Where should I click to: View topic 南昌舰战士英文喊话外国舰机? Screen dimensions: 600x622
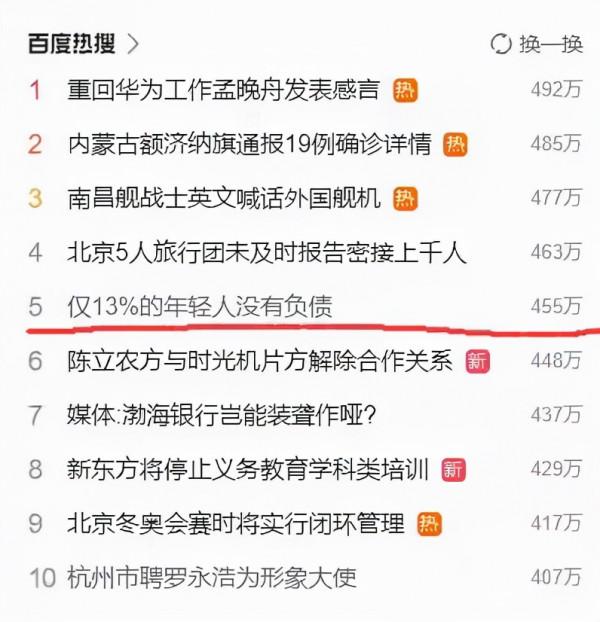(224, 198)
